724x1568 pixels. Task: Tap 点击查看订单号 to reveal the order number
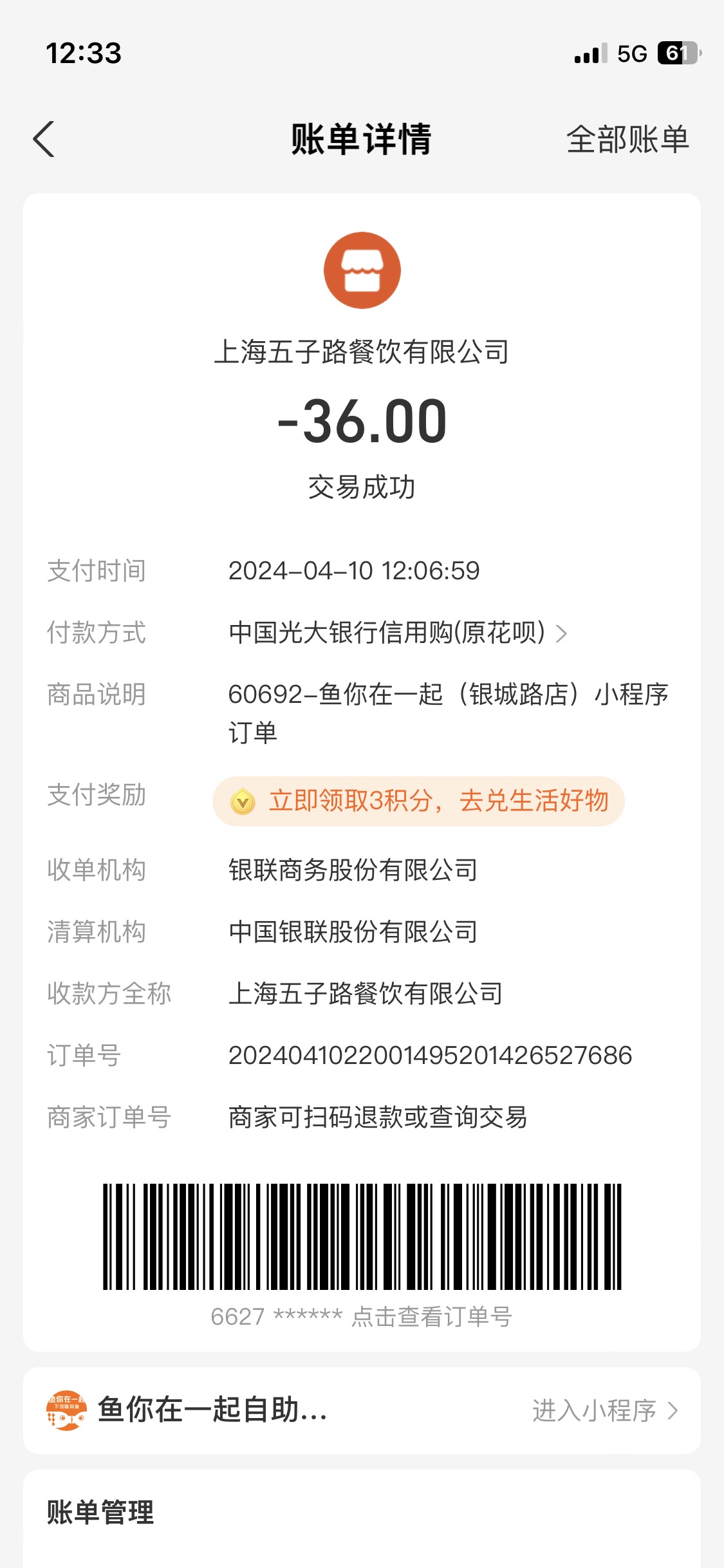point(432,1317)
